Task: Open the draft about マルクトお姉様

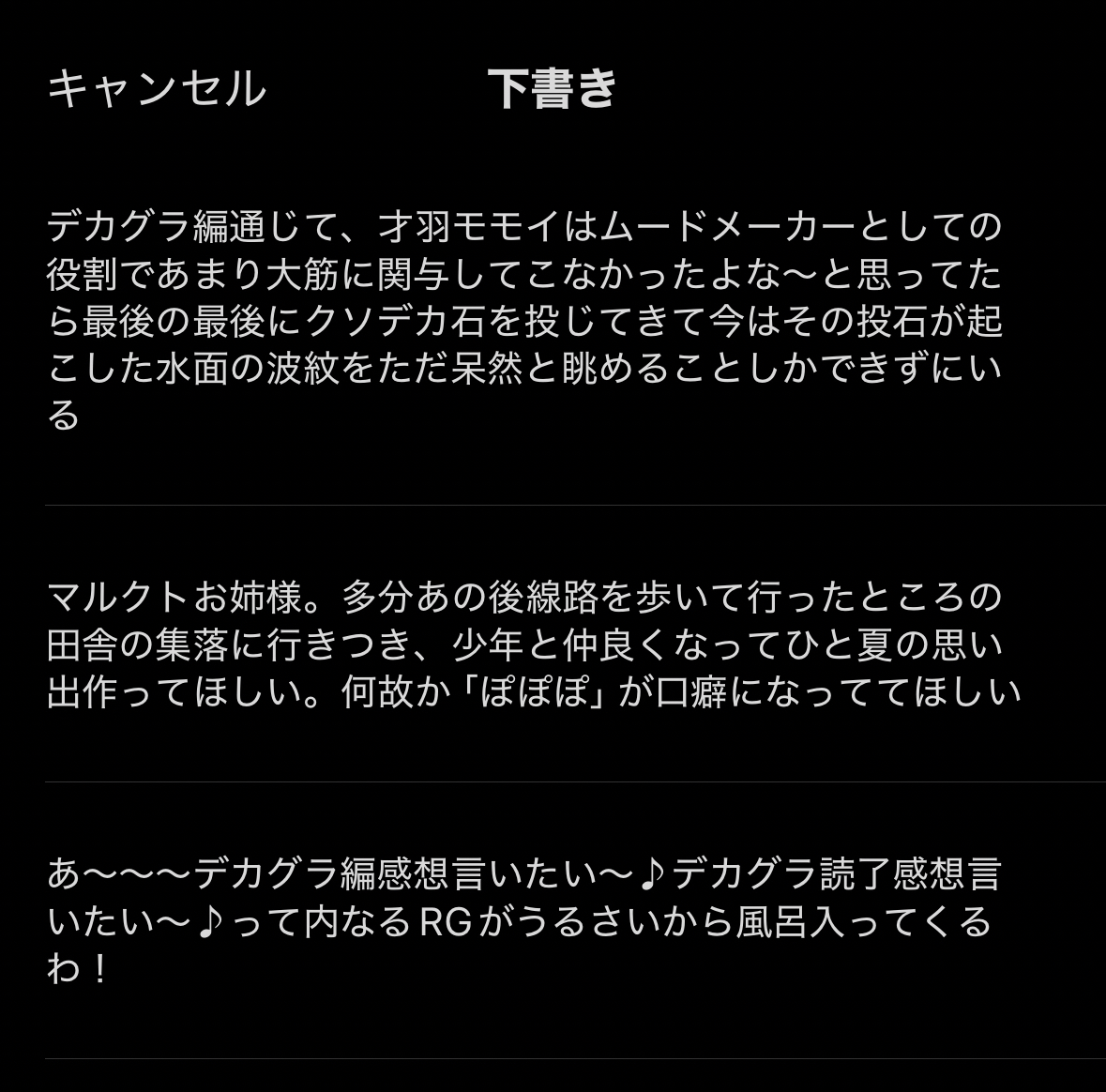Action: click(533, 645)
